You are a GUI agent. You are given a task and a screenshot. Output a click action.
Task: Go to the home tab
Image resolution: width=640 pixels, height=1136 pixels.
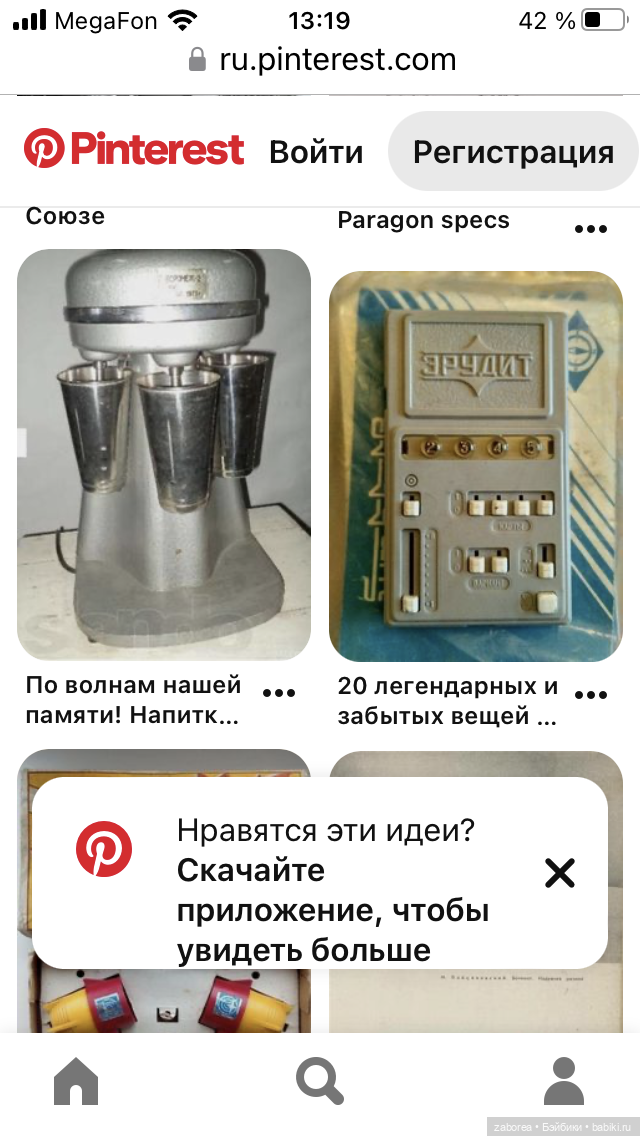[x=76, y=1081]
